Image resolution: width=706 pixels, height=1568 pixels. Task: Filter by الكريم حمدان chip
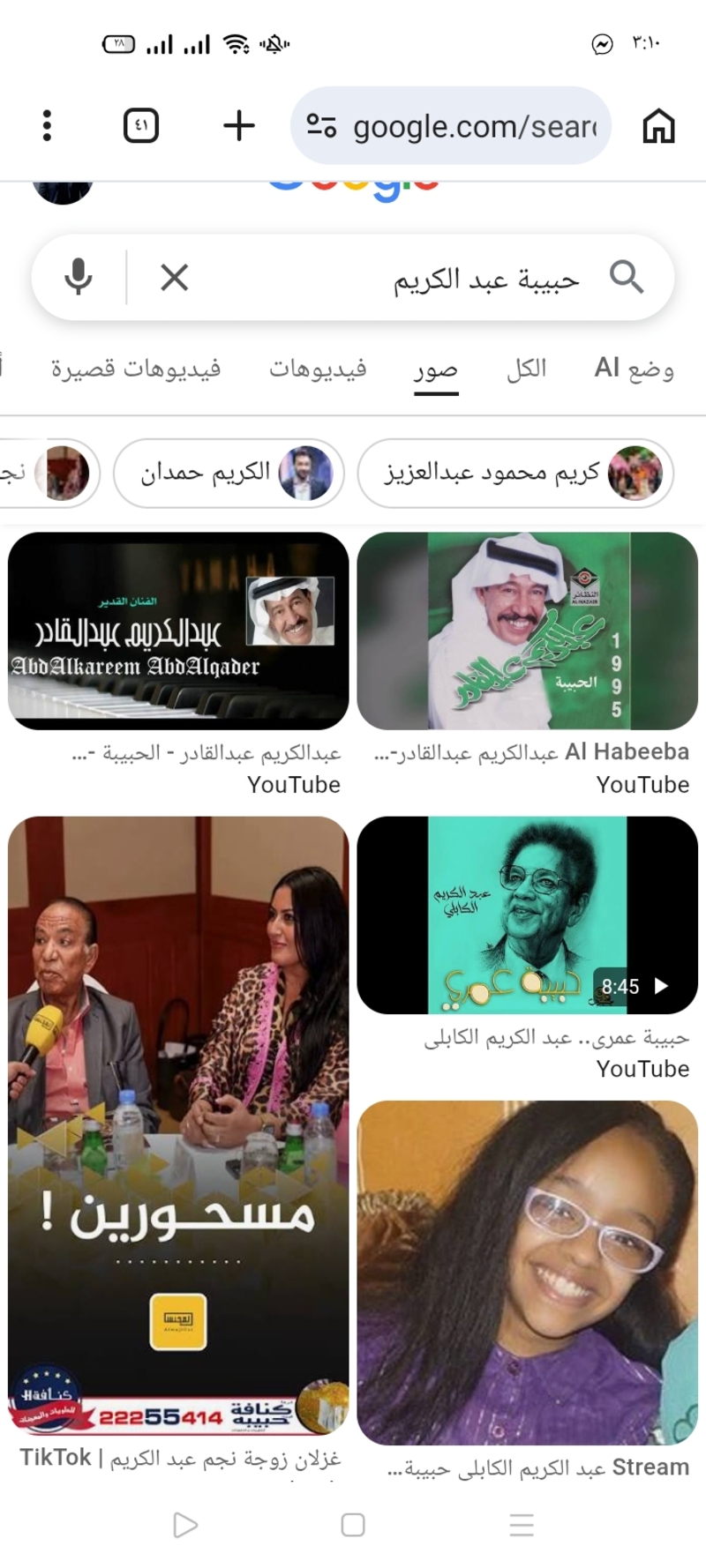point(228,474)
